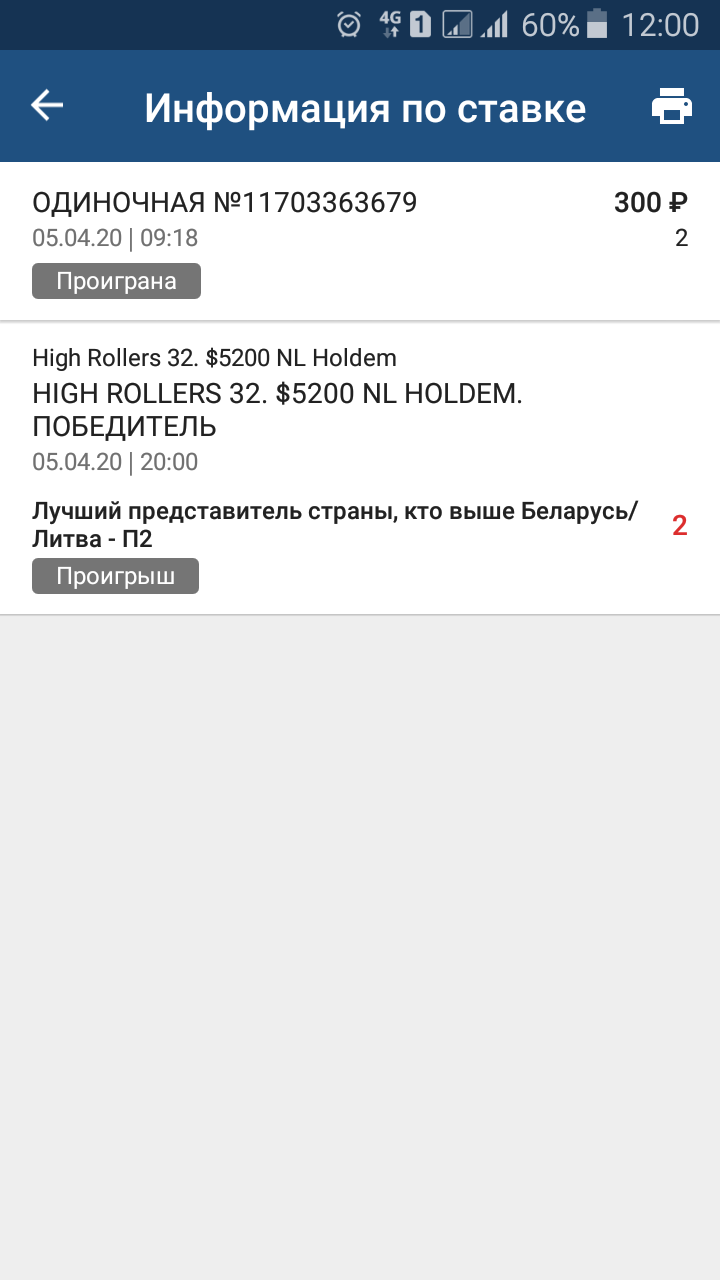
Task: Go back using the arrow icon
Action: click(x=47, y=106)
